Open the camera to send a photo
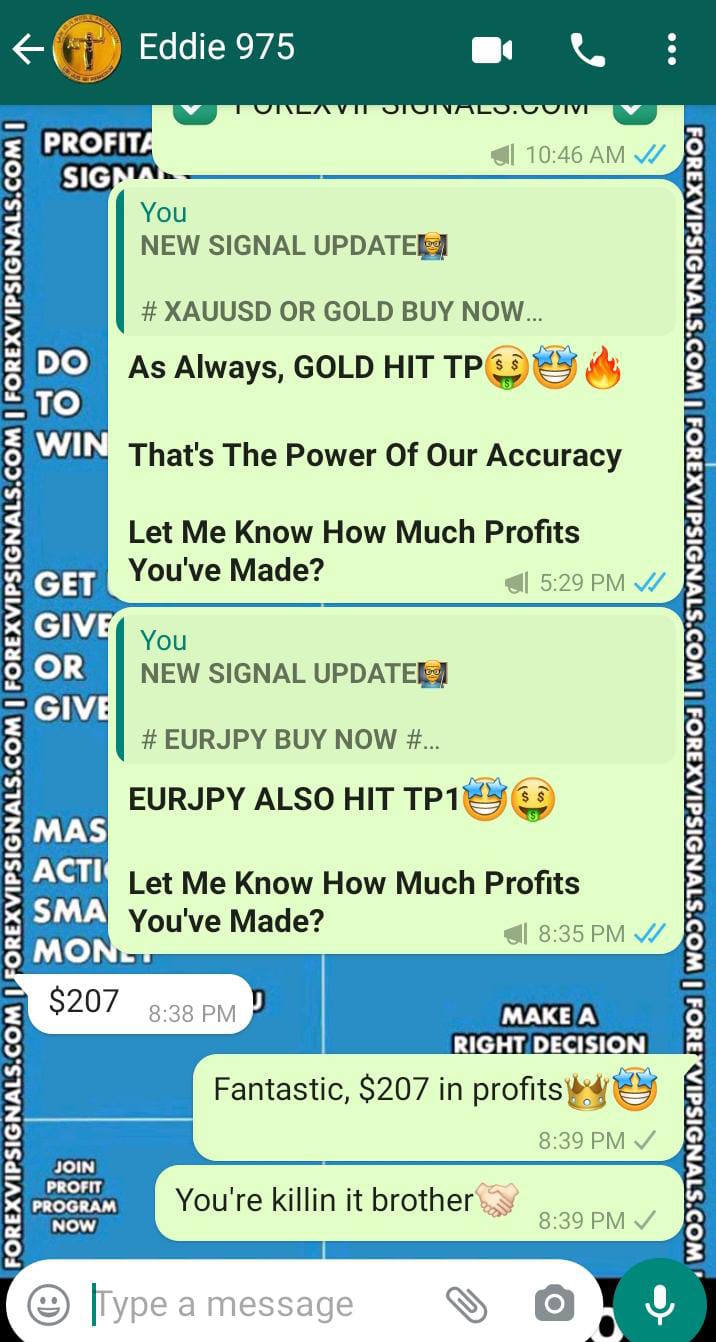716x1342 pixels. 554,1304
